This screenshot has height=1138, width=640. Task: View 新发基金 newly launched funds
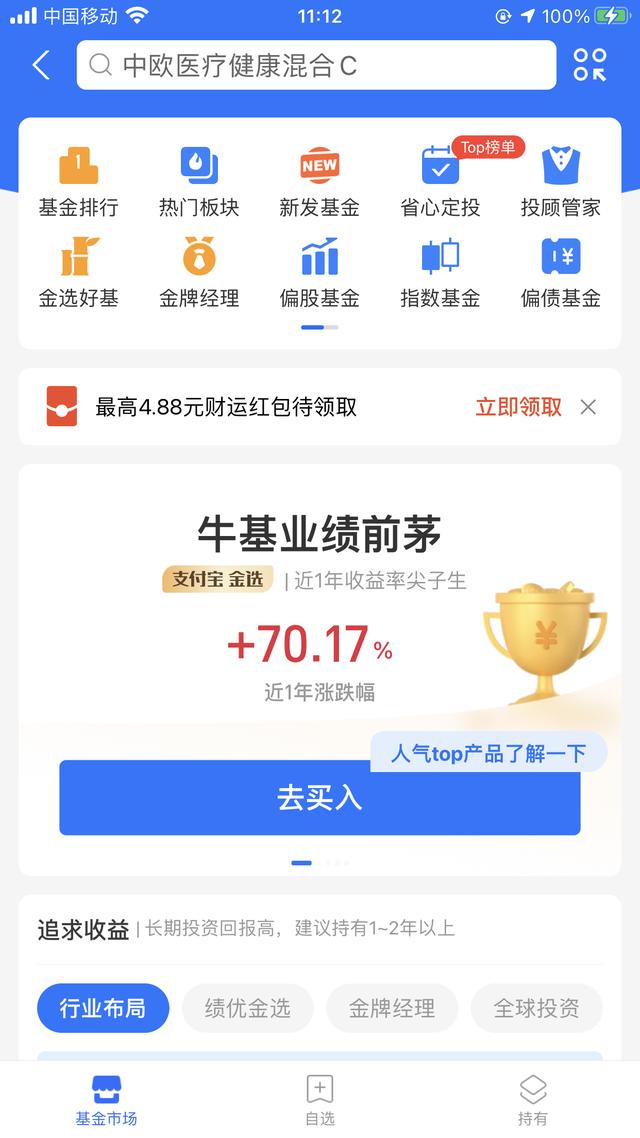(319, 181)
